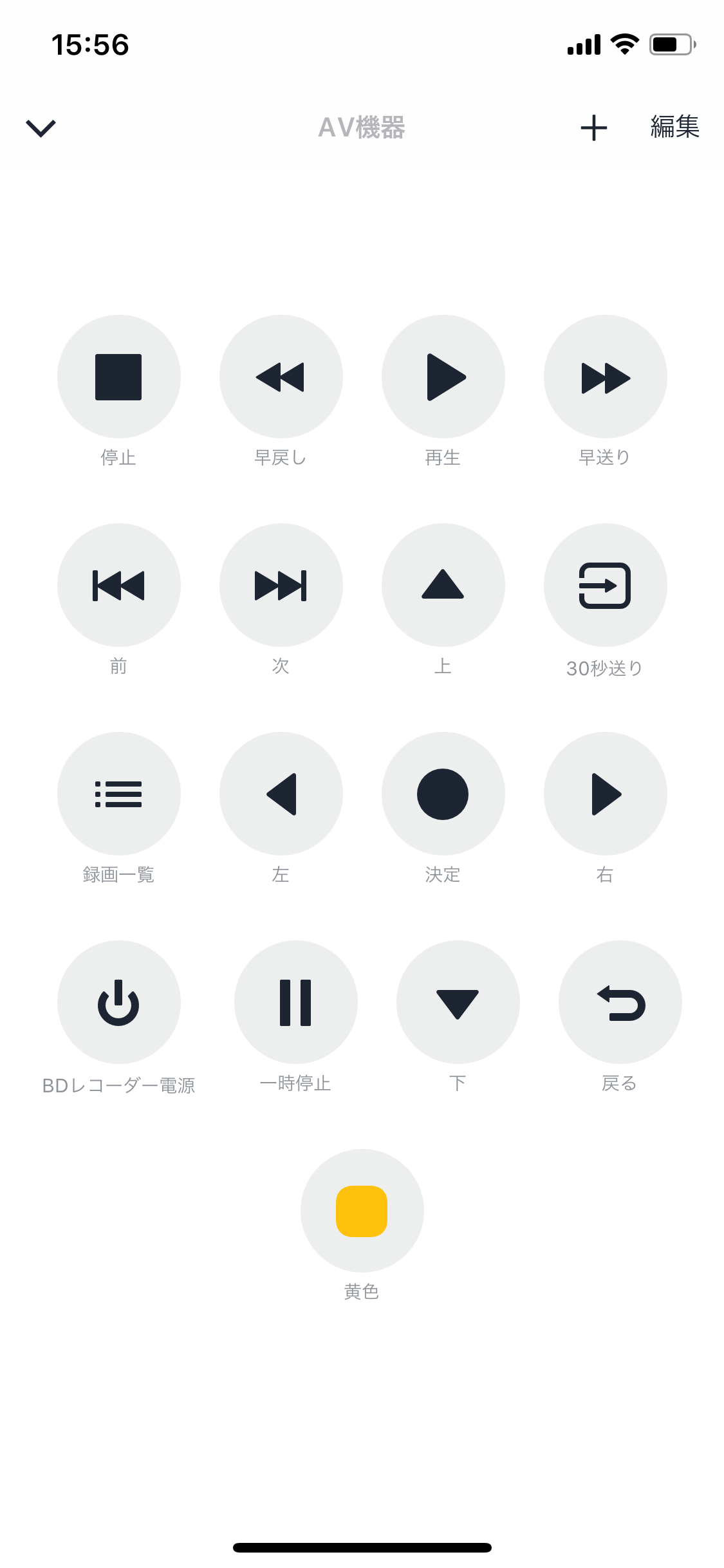Viewport: 724px width, 1568px height.
Task: Tap the yellow 黄色 button
Action: point(362,1211)
